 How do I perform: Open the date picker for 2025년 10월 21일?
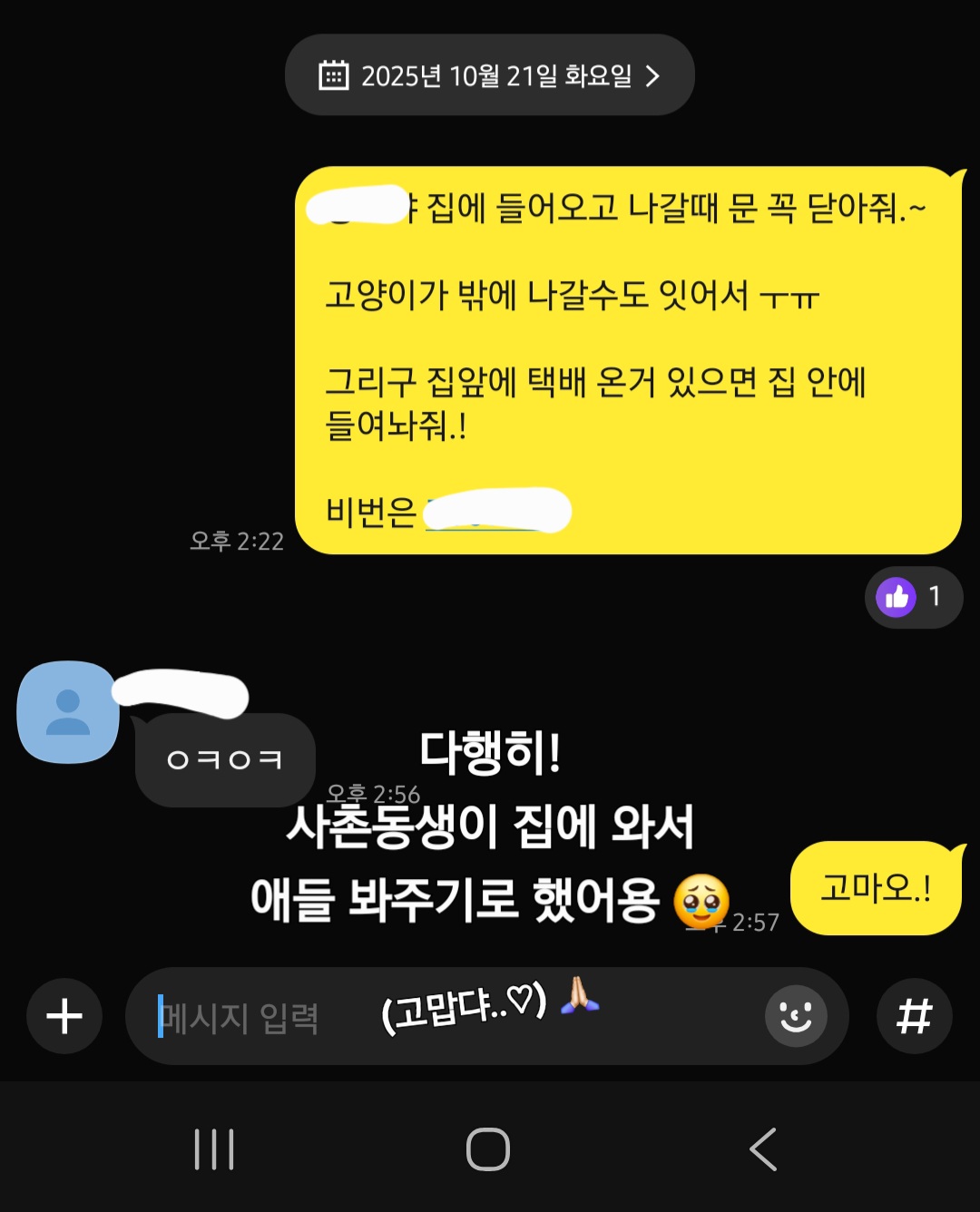click(x=490, y=75)
